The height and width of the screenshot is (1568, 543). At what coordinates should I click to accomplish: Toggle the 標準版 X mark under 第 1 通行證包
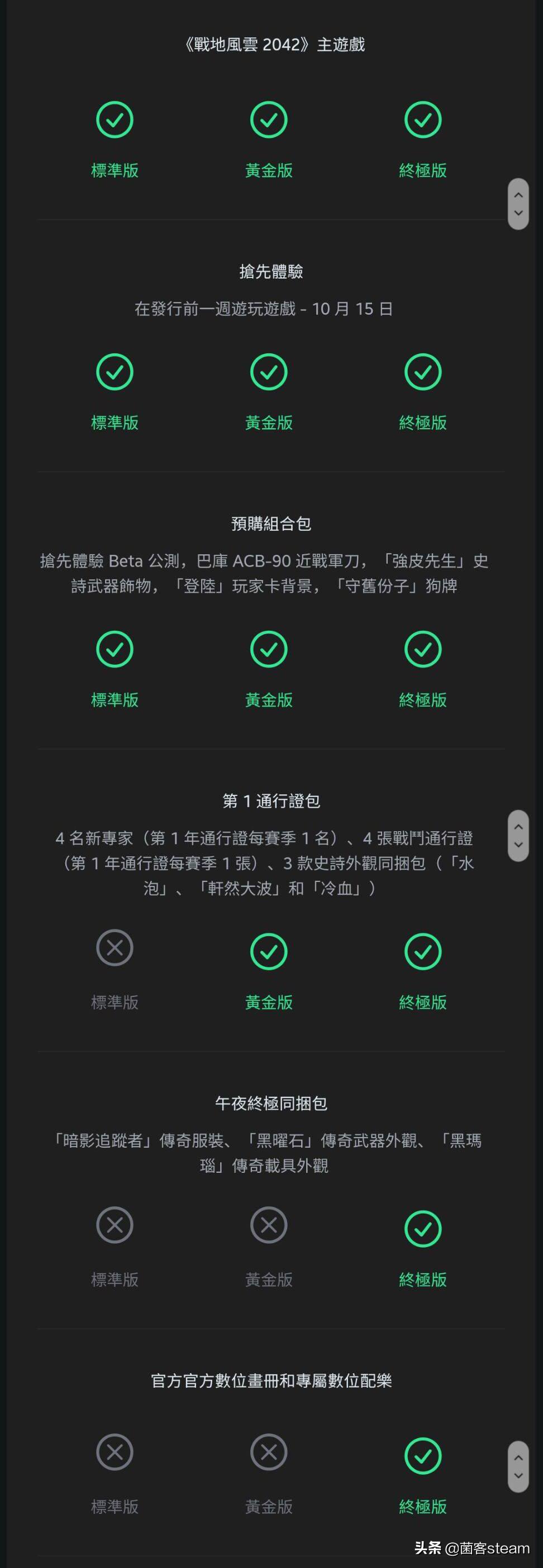click(115, 947)
